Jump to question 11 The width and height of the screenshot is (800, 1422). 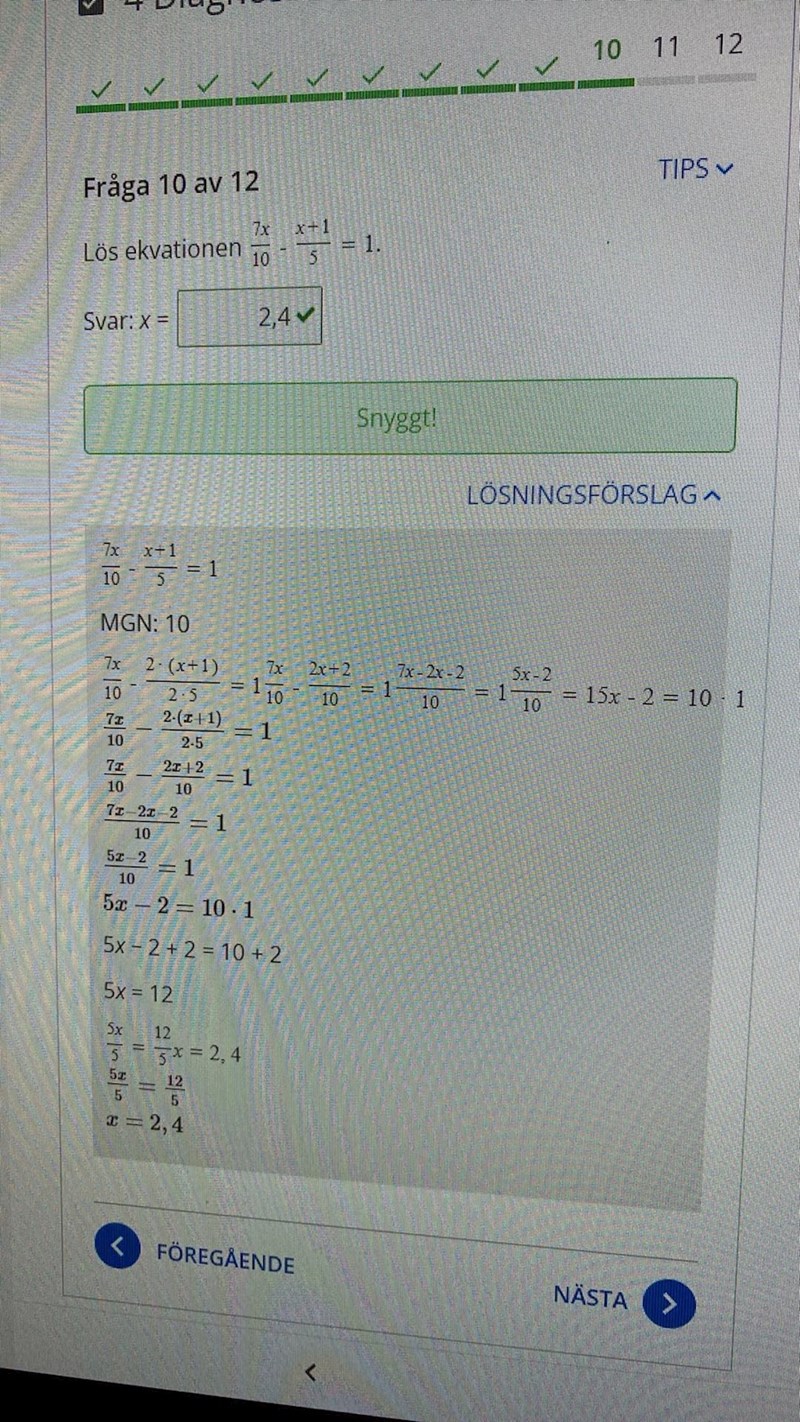tap(666, 47)
